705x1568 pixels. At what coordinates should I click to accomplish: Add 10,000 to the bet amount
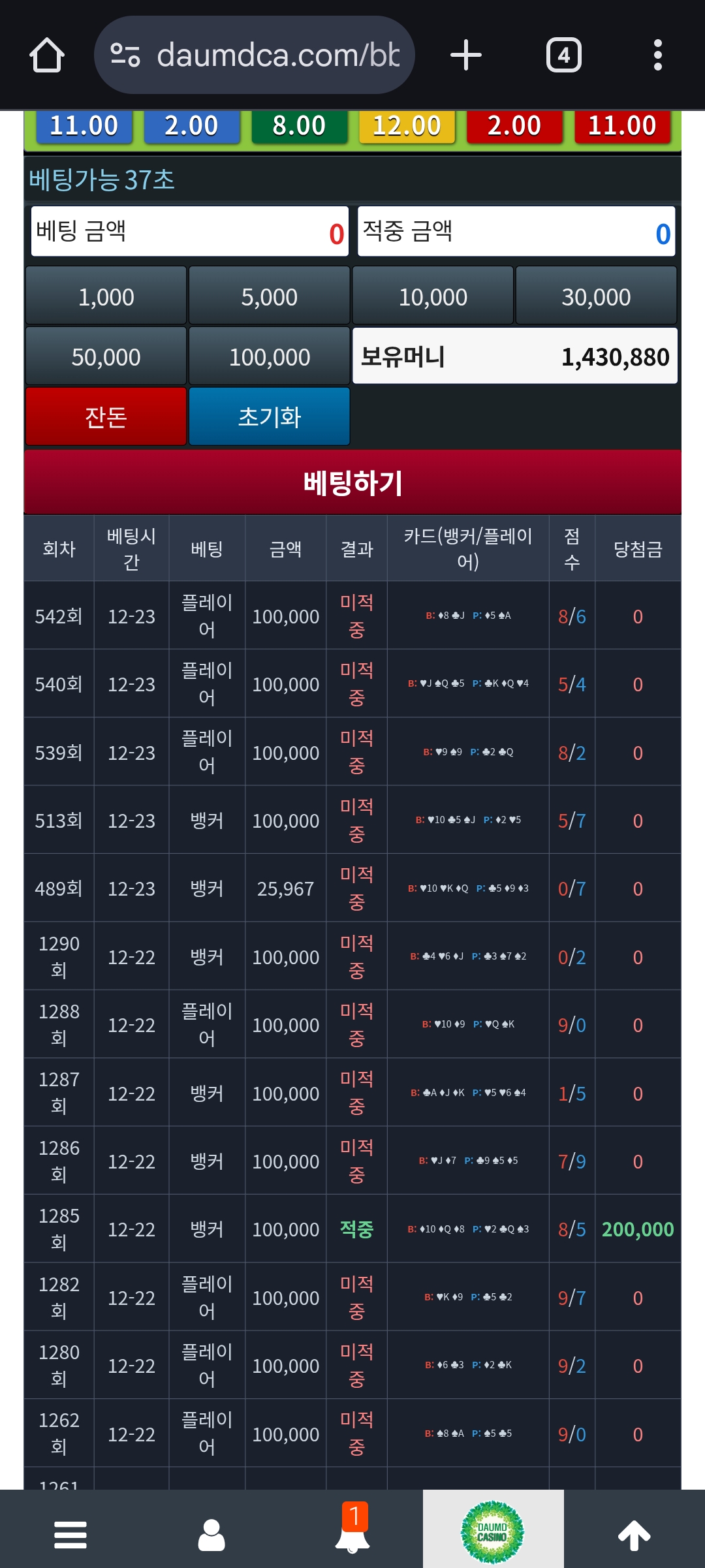pyautogui.click(x=433, y=296)
